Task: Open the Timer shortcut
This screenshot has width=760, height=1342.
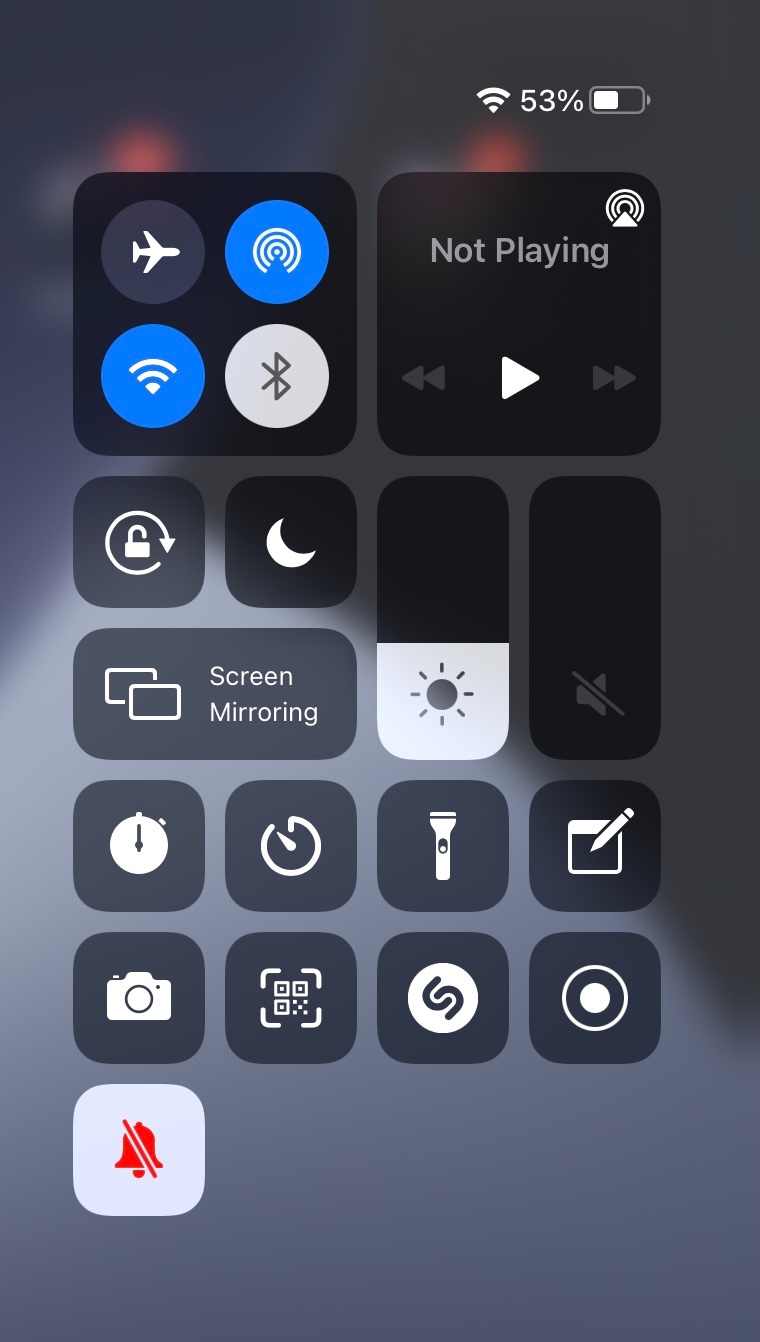Action: point(291,846)
